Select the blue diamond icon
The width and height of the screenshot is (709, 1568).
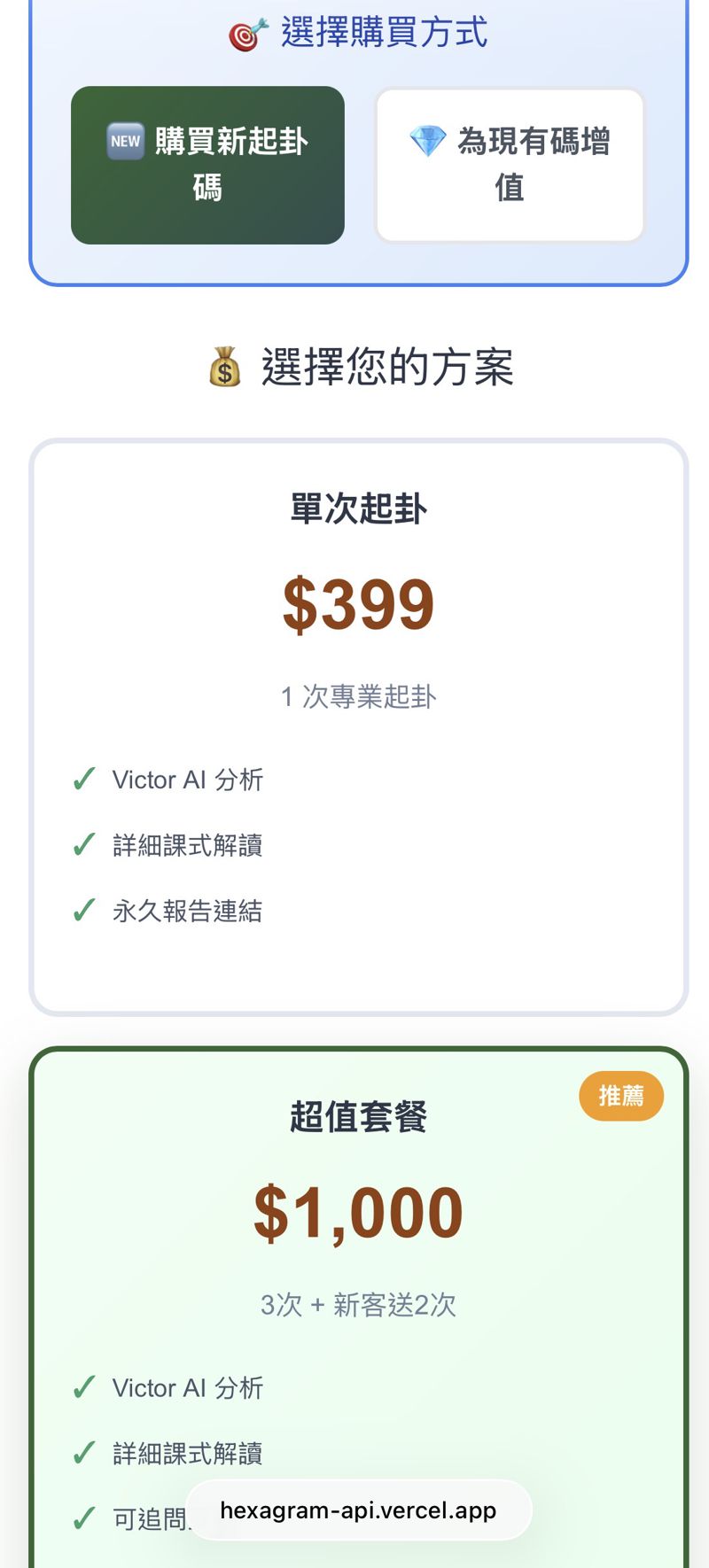pyautogui.click(x=428, y=142)
